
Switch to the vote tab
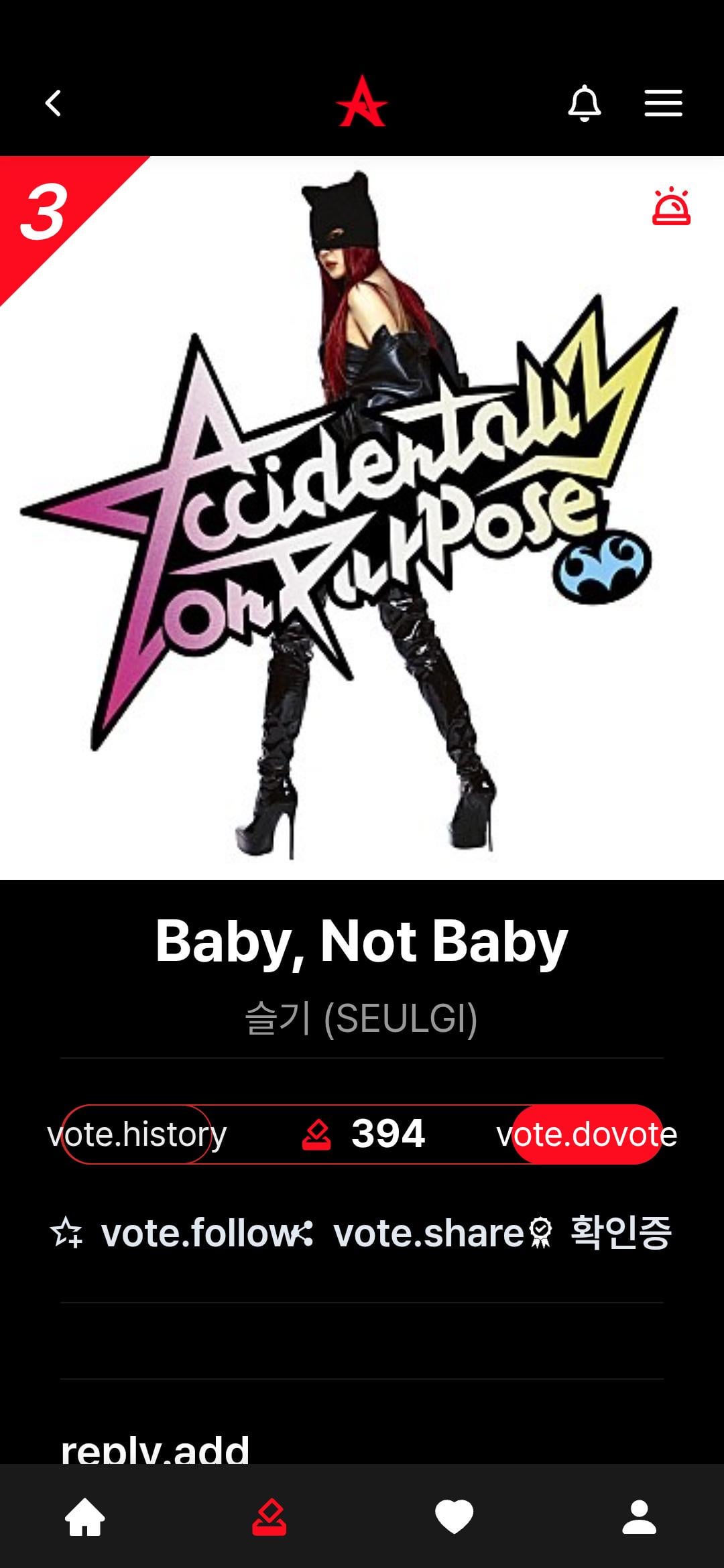(269, 1518)
